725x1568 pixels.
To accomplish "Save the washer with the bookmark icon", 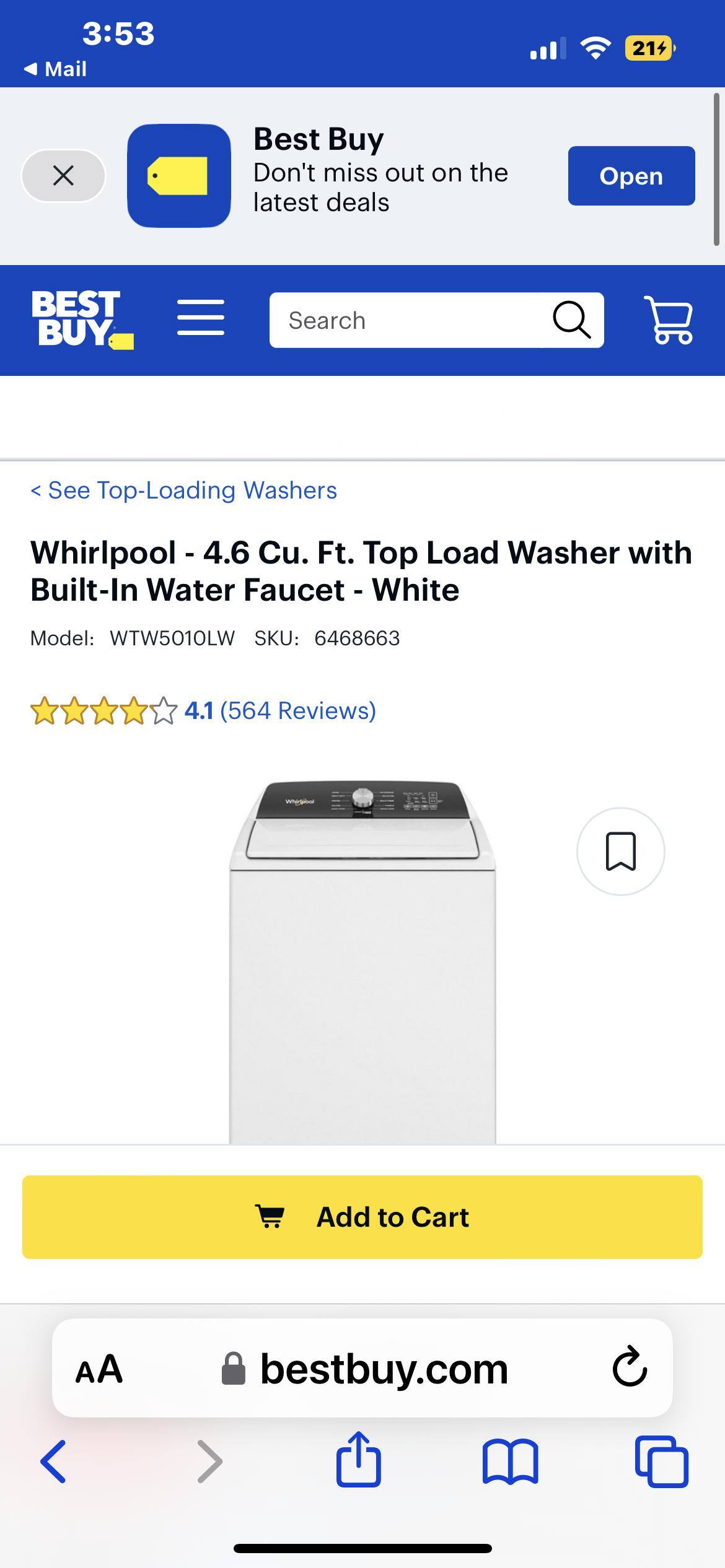I will click(620, 852).
